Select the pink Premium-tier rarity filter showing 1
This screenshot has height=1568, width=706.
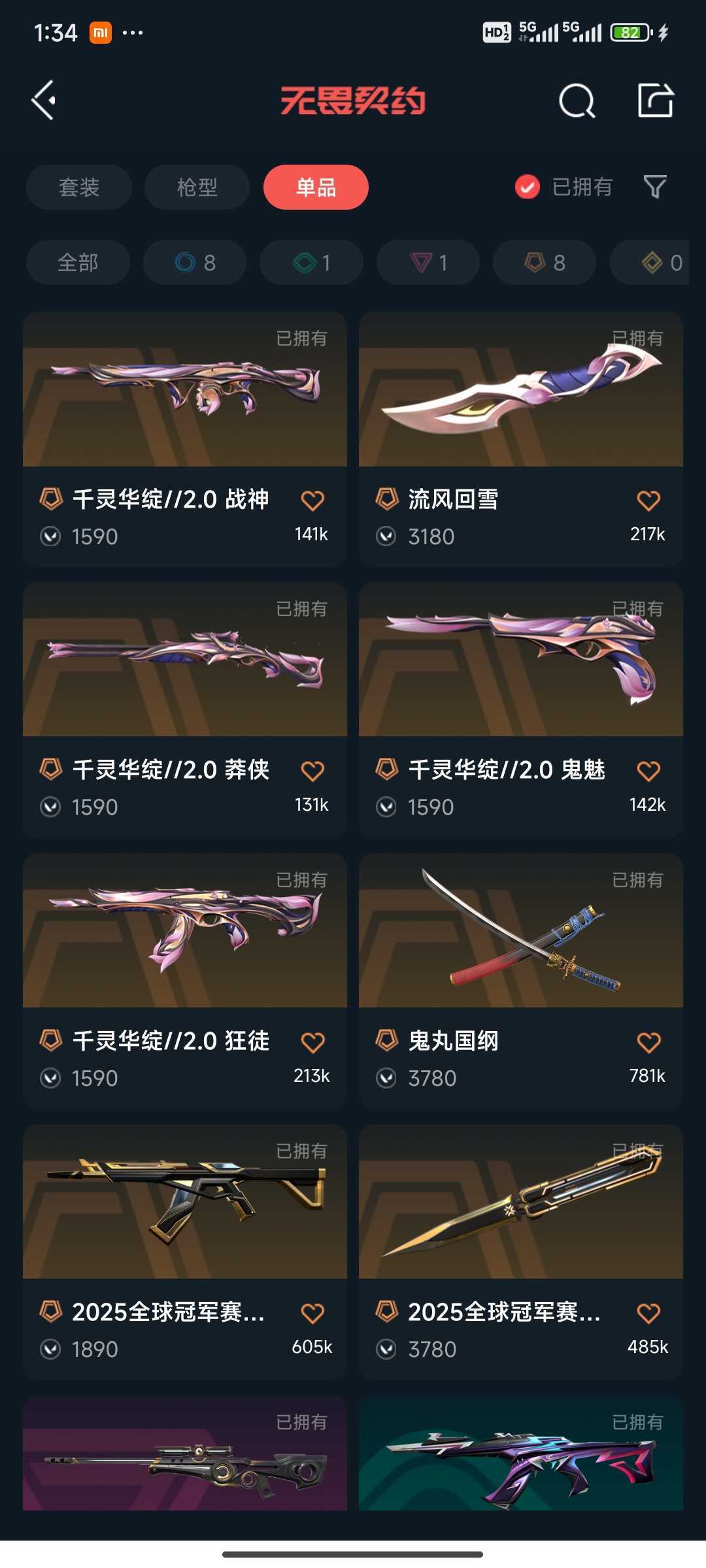[427, 263]
